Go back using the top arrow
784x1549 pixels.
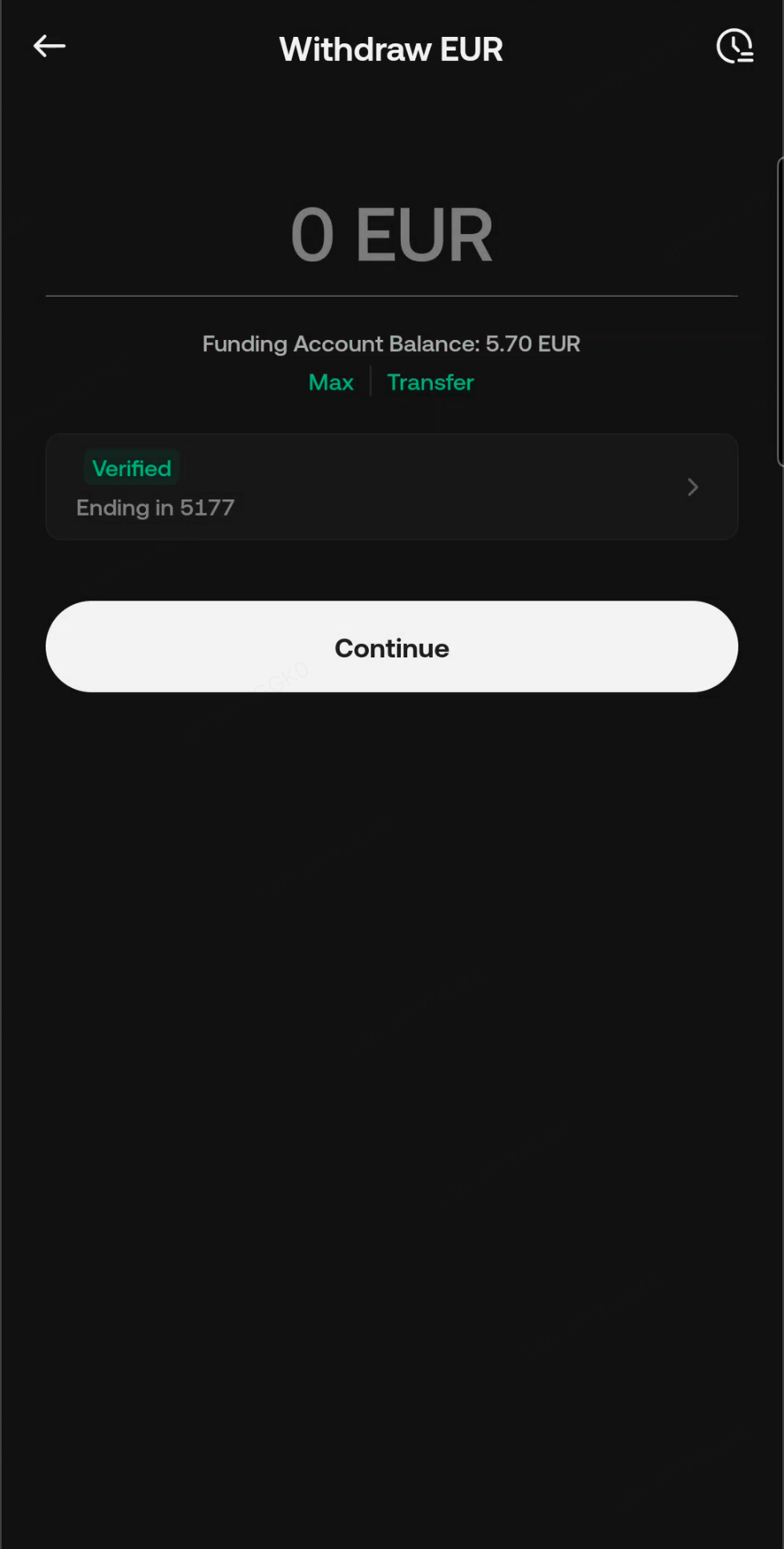click(49, 47)
